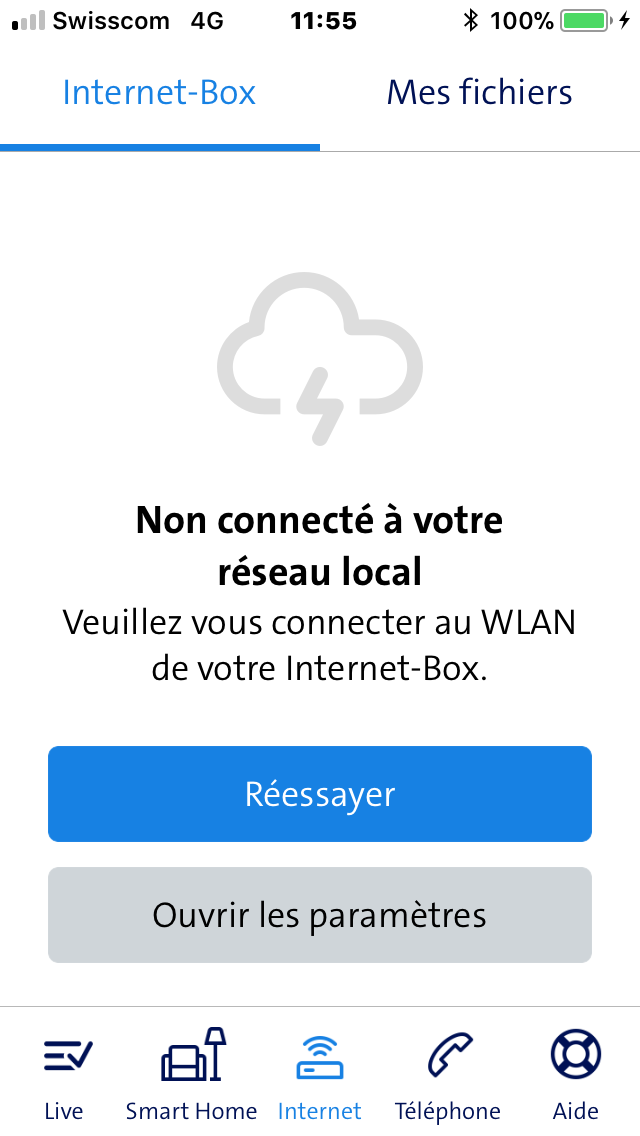Image resolution: width=640 pixels, height=1136 pixels.
Task: Switch to the Téléphone tab
Action: pyautogui.click(x=448, y=1074)
